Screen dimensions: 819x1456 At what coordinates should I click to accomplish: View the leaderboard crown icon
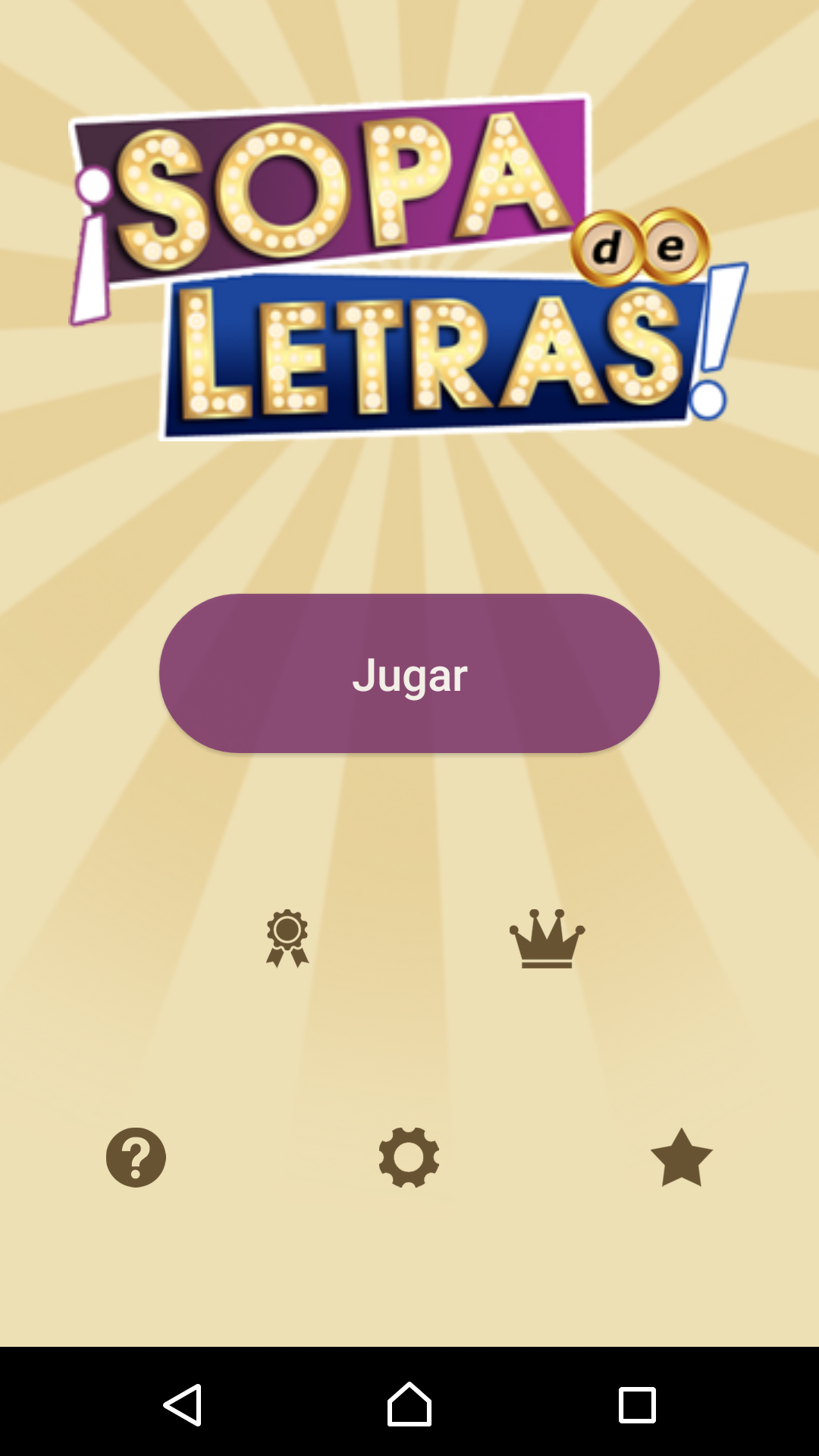547,938
